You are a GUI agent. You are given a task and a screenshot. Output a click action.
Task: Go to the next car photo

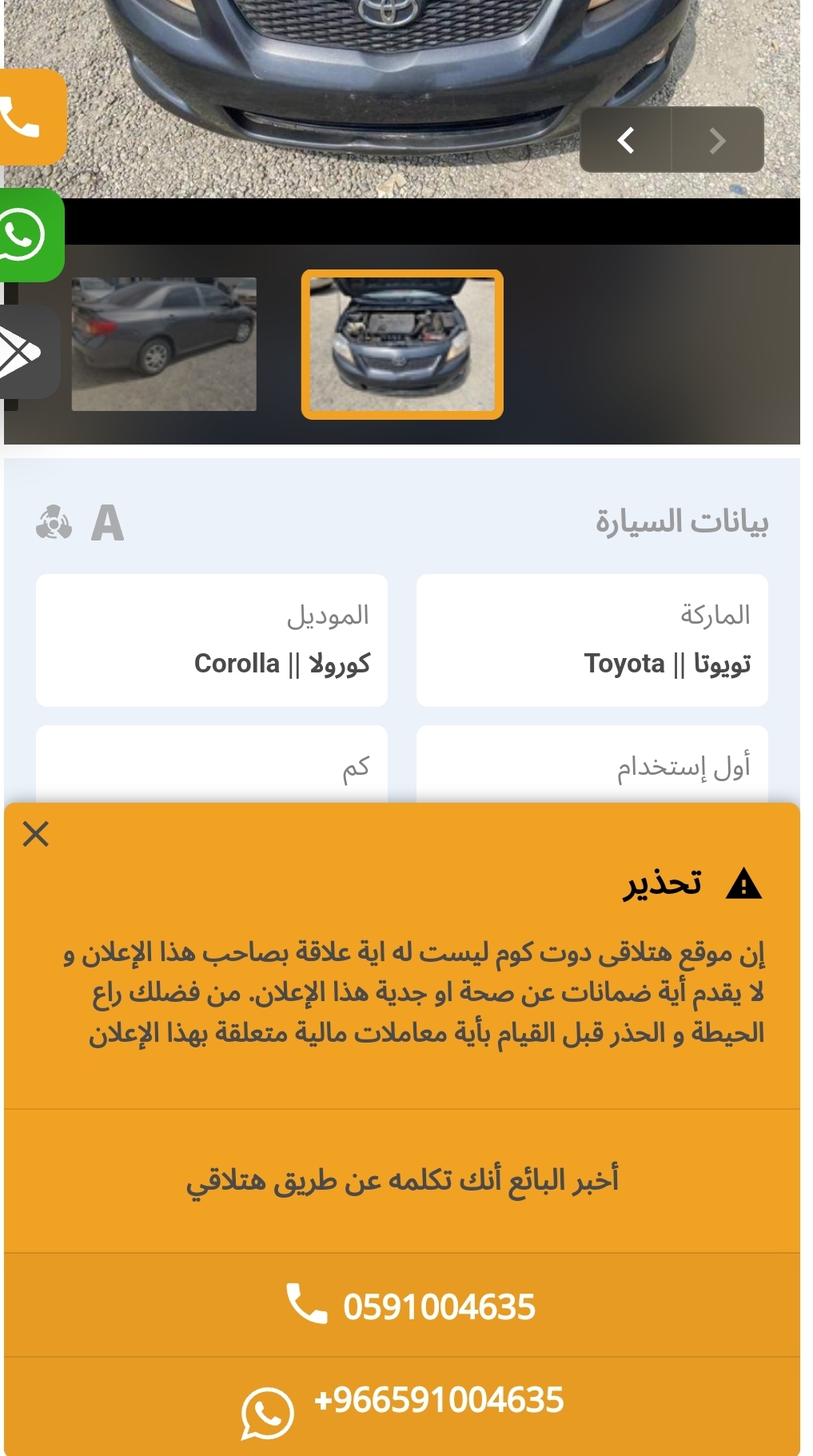click(718, 140)
